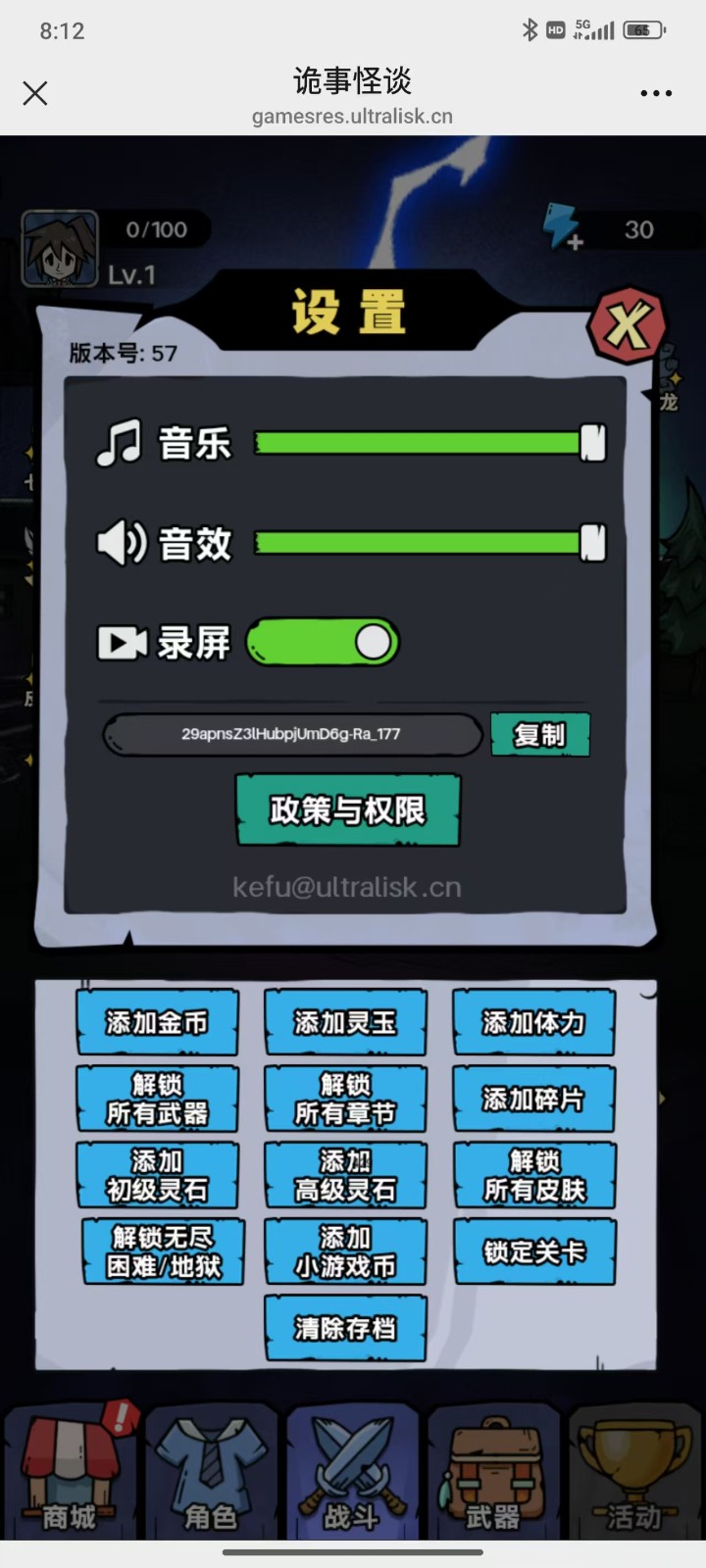
Task: Tap 添加小游戏币 button
Action: coord(345,1251)
